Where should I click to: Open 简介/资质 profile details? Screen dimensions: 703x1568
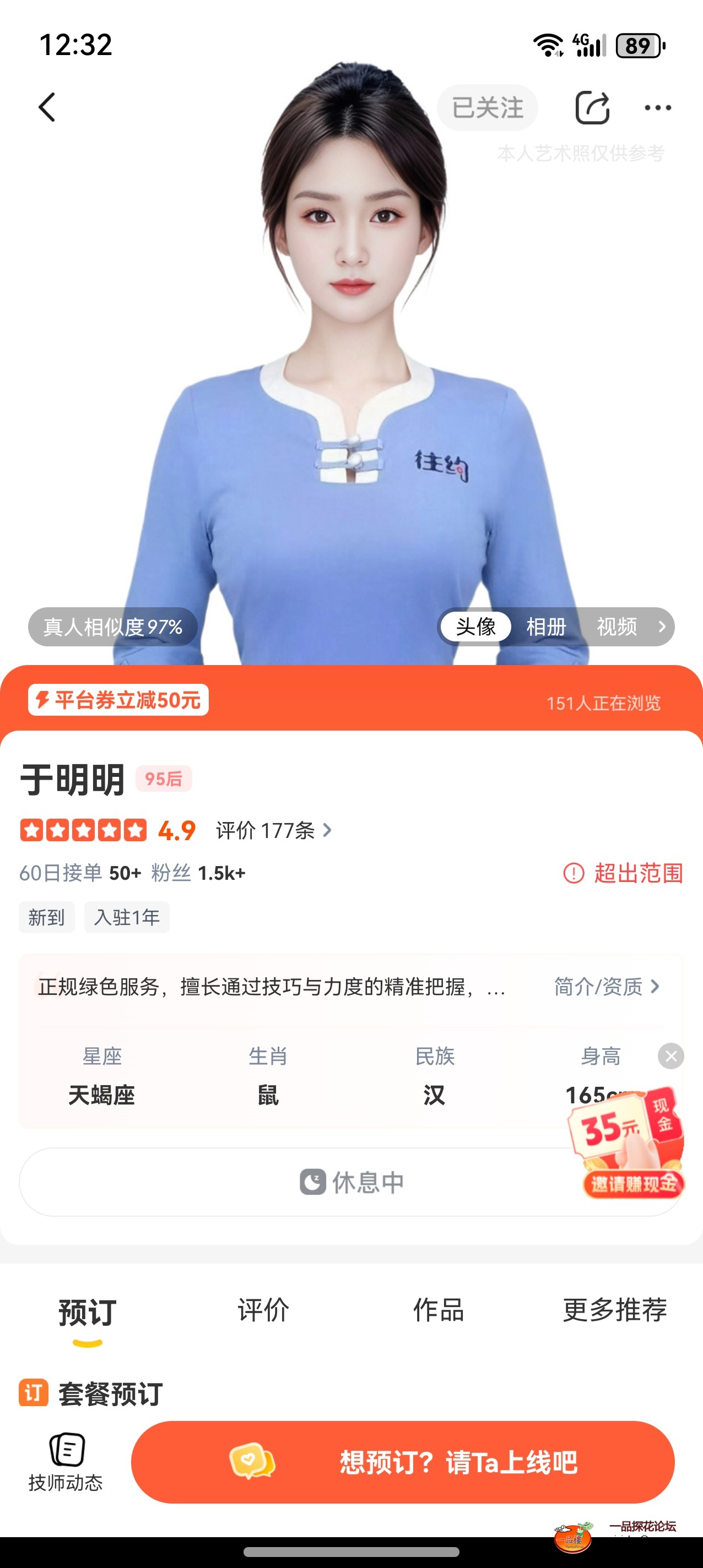(606, 986)
